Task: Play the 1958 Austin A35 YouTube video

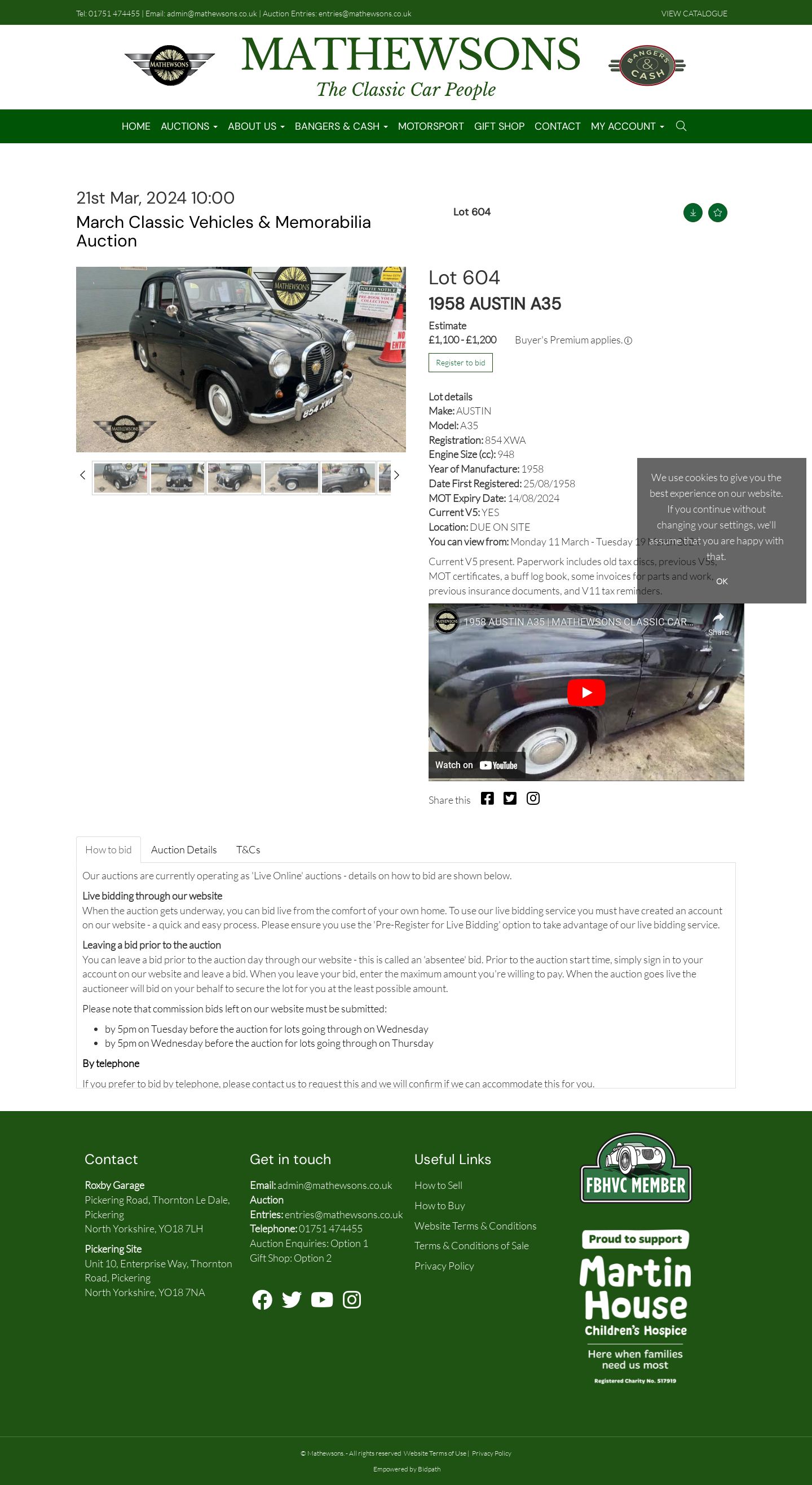Action: tap(585, 693)
